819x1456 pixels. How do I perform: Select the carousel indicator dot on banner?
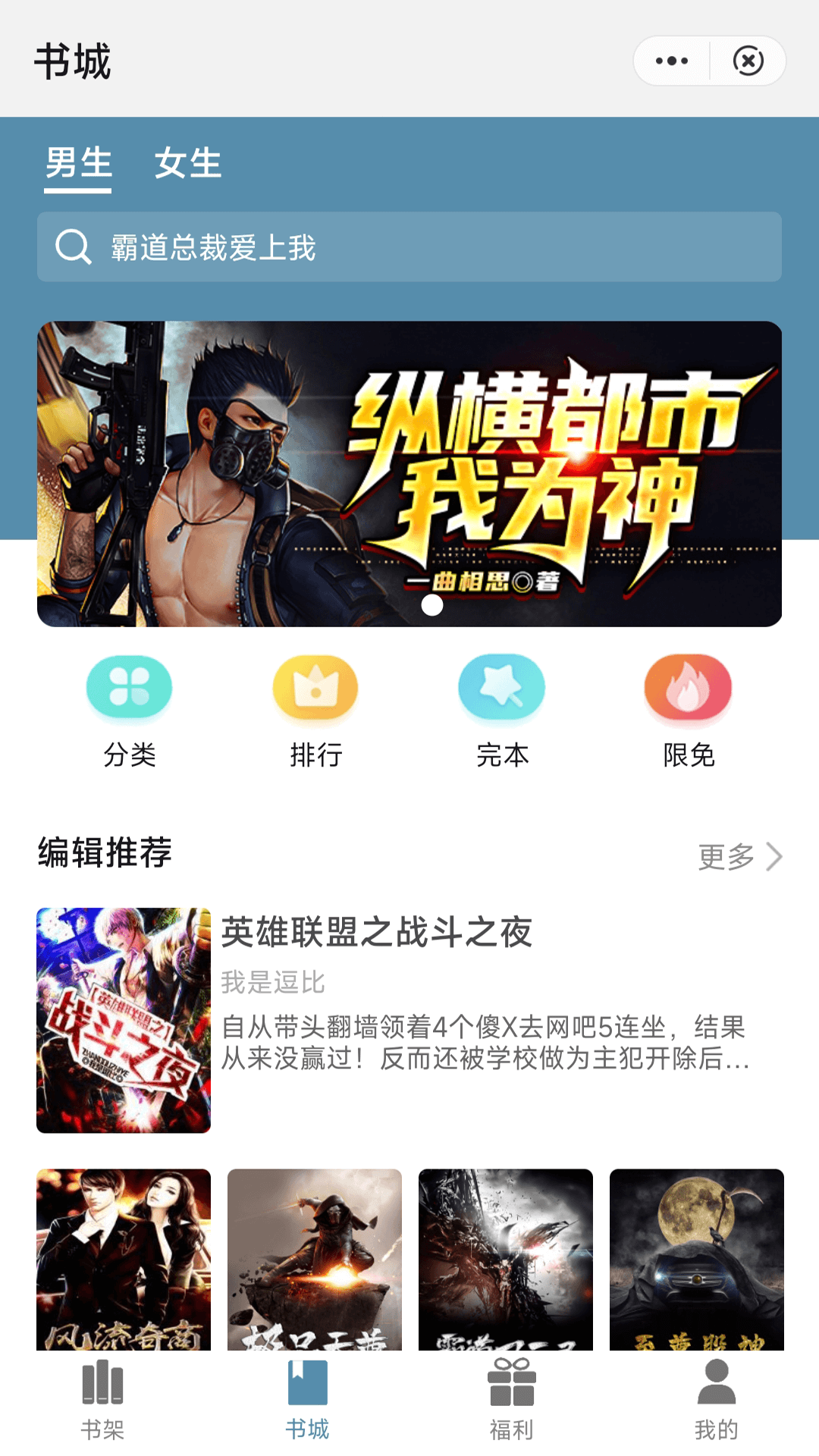433,606
